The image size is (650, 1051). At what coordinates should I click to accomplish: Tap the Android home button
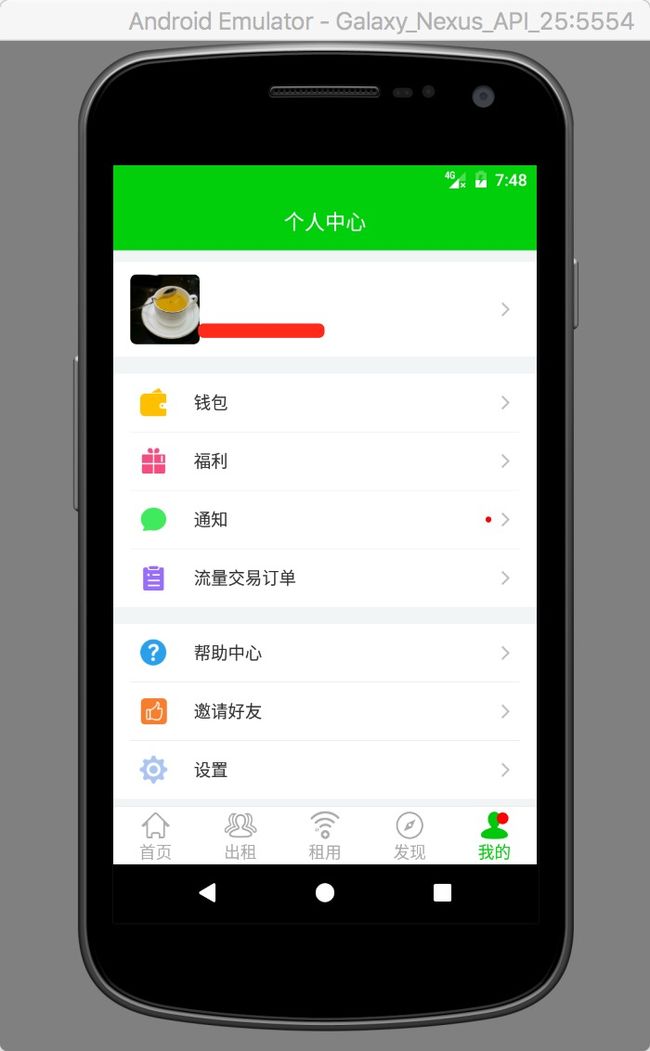pyautogui.click(x=325, y=893)
